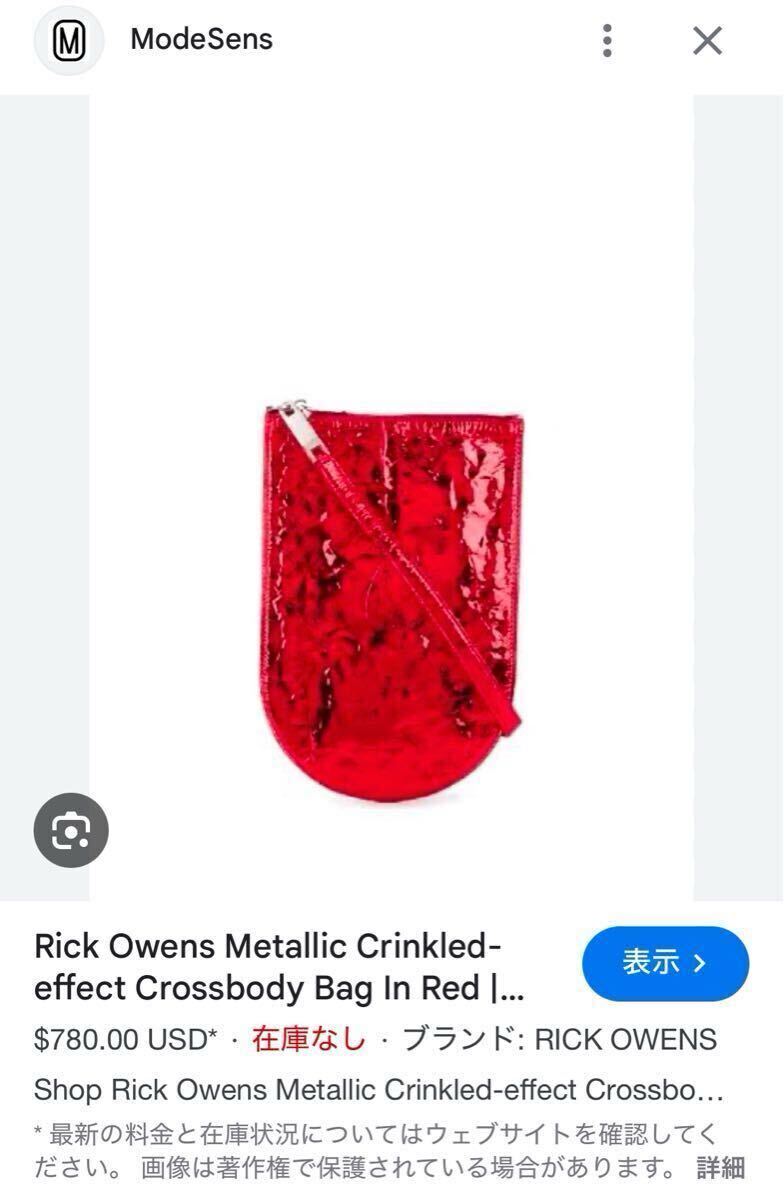Open the three-dot overflow menu

607,41
